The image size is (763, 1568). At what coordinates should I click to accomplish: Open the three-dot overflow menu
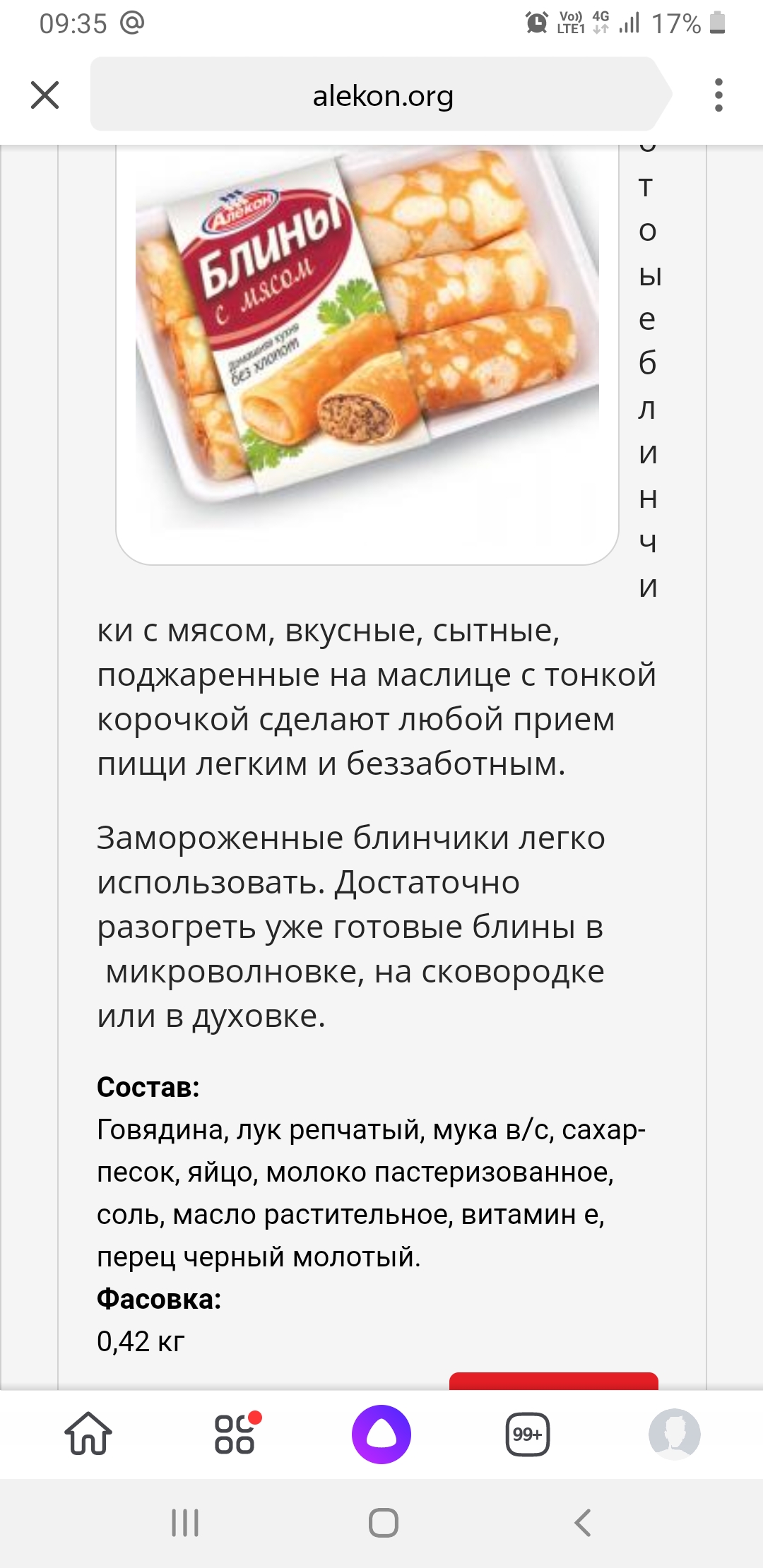[718, 95]
